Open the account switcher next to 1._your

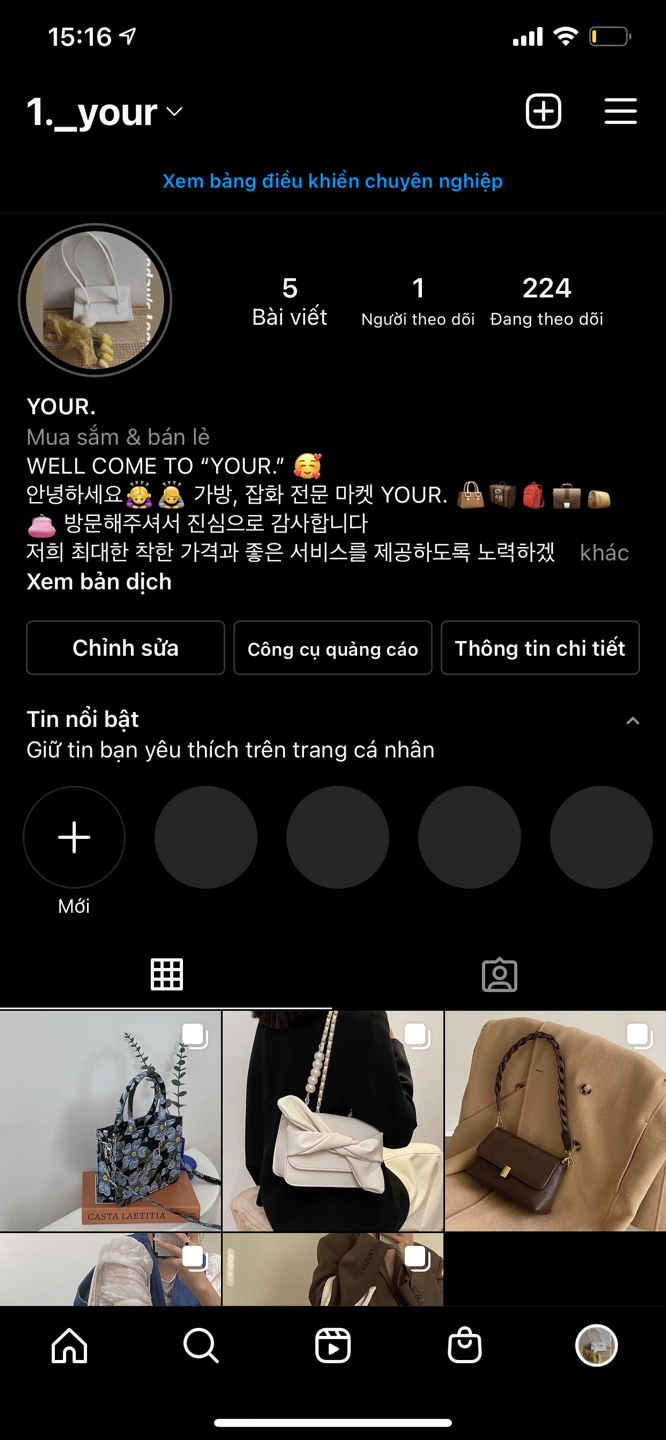coord(174,112)
